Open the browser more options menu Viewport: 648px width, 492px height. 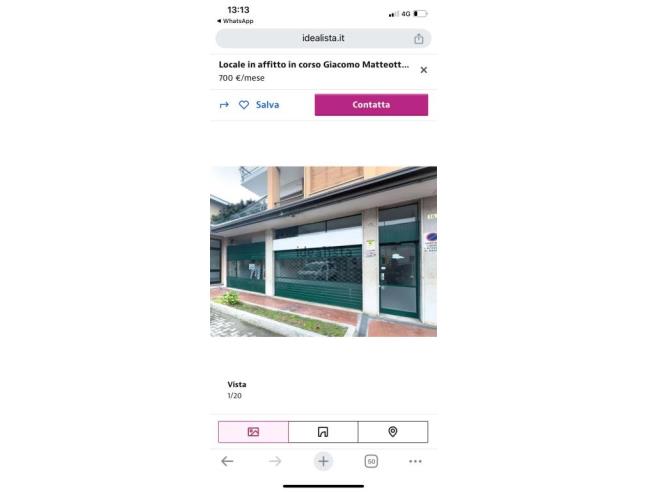pos(415,461)
